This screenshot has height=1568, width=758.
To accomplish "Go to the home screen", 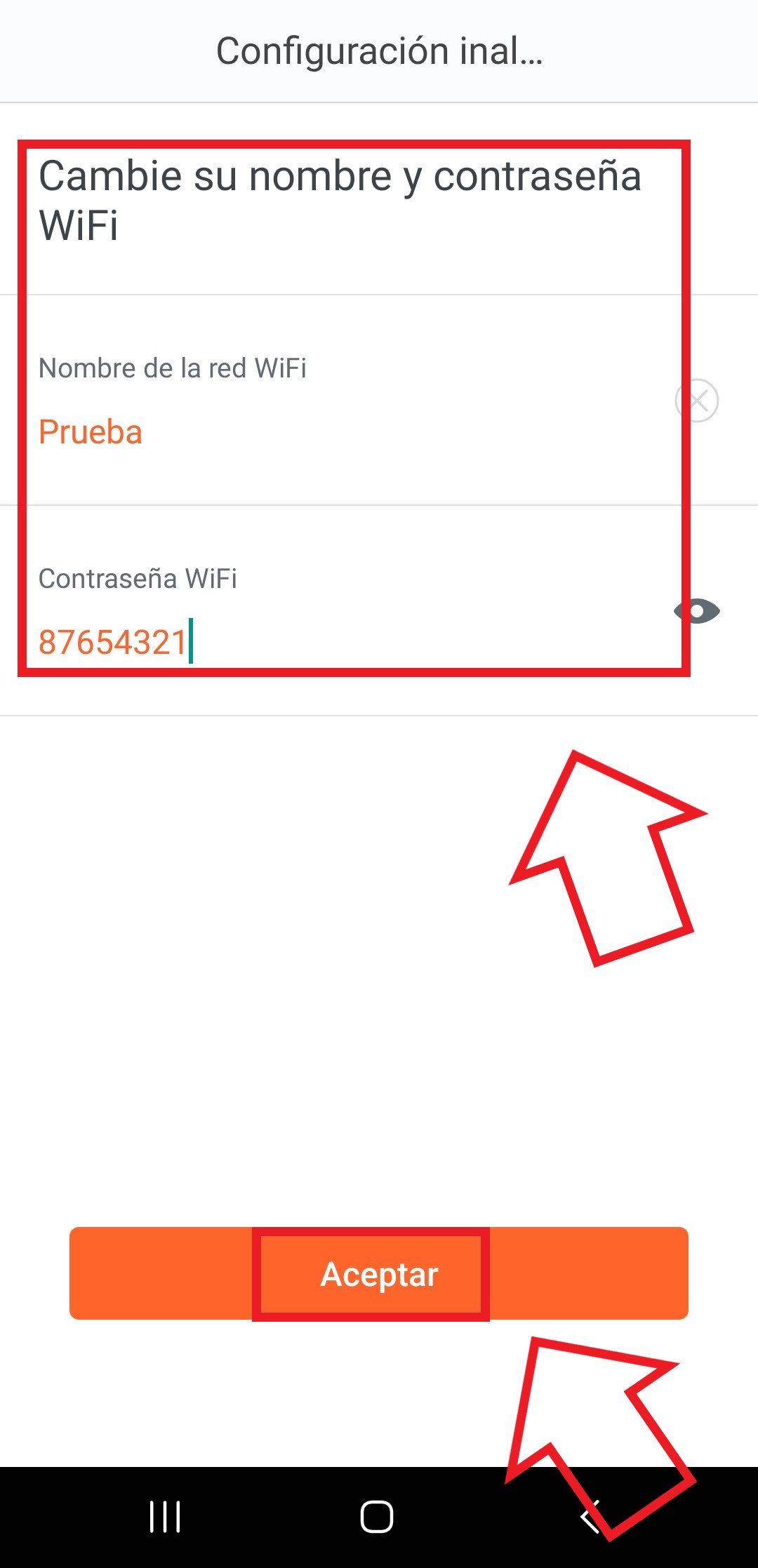I will [x=377, y=1517].
